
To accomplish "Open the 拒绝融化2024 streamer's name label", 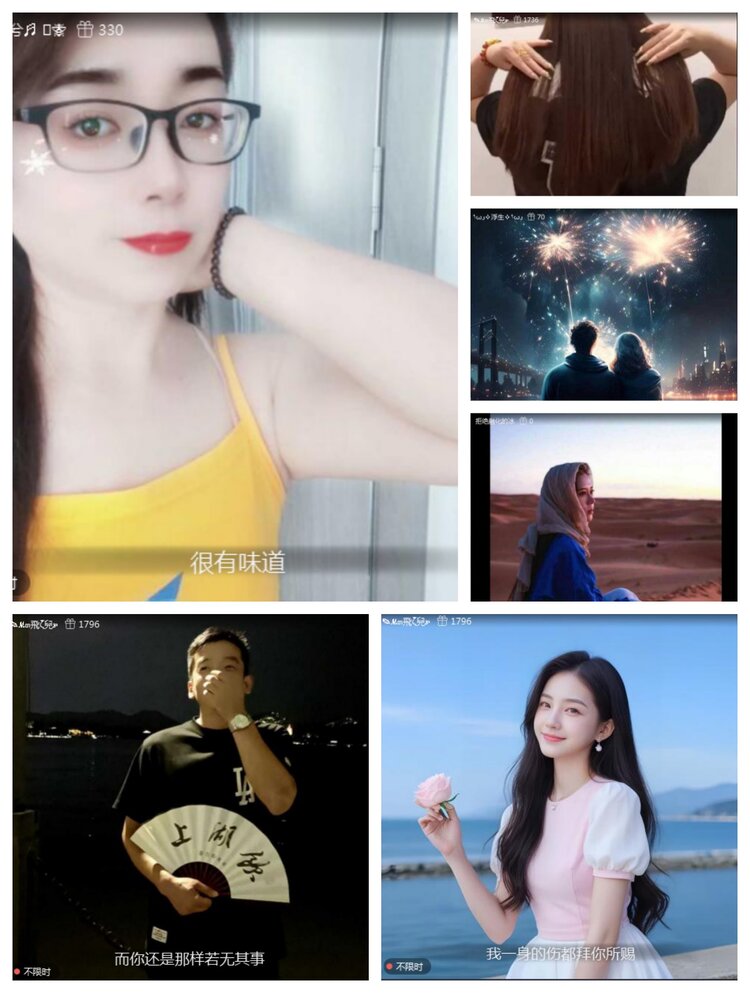I will pyautogui.click(x=496, y=420).
